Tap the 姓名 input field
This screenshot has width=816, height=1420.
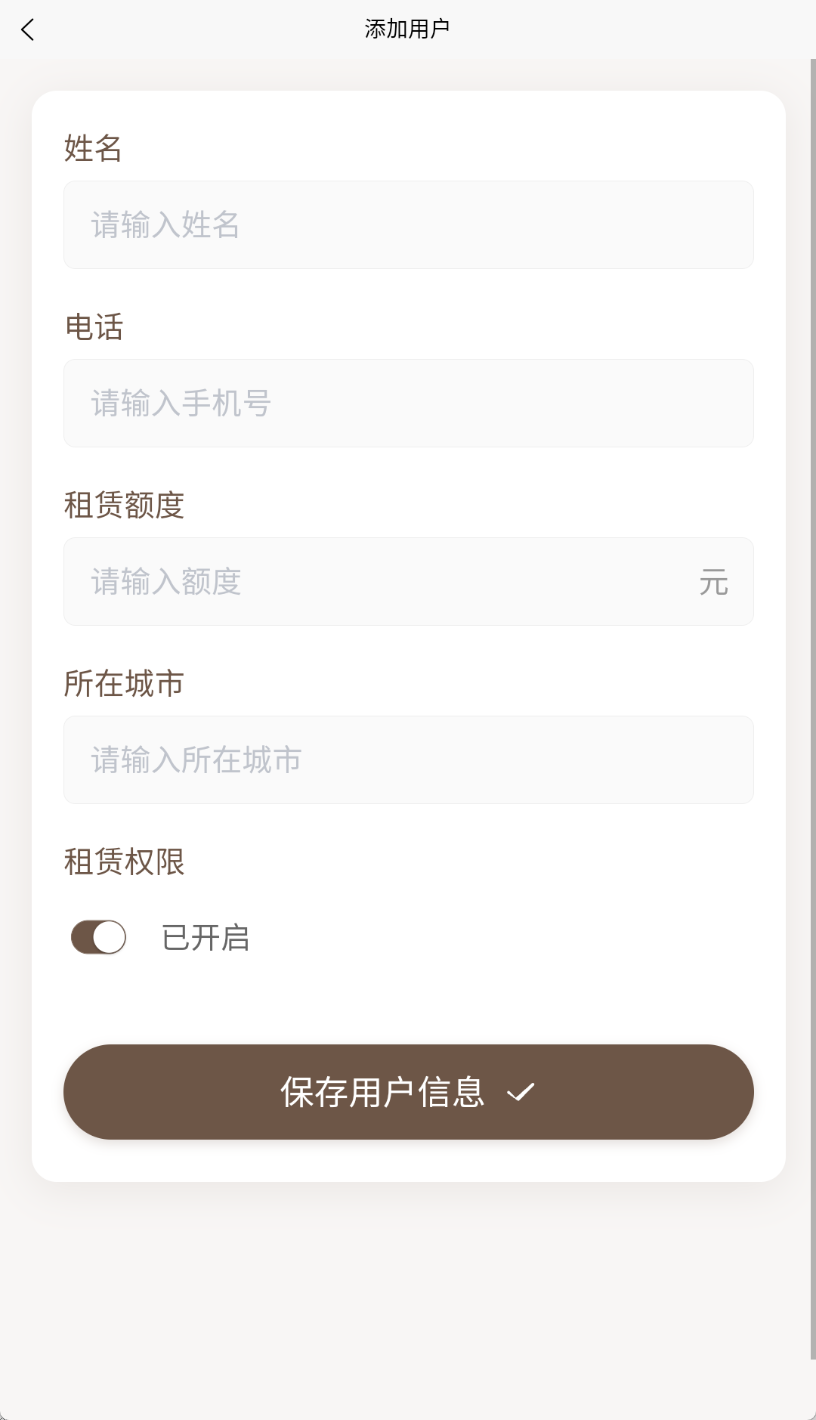coord(408,225)
